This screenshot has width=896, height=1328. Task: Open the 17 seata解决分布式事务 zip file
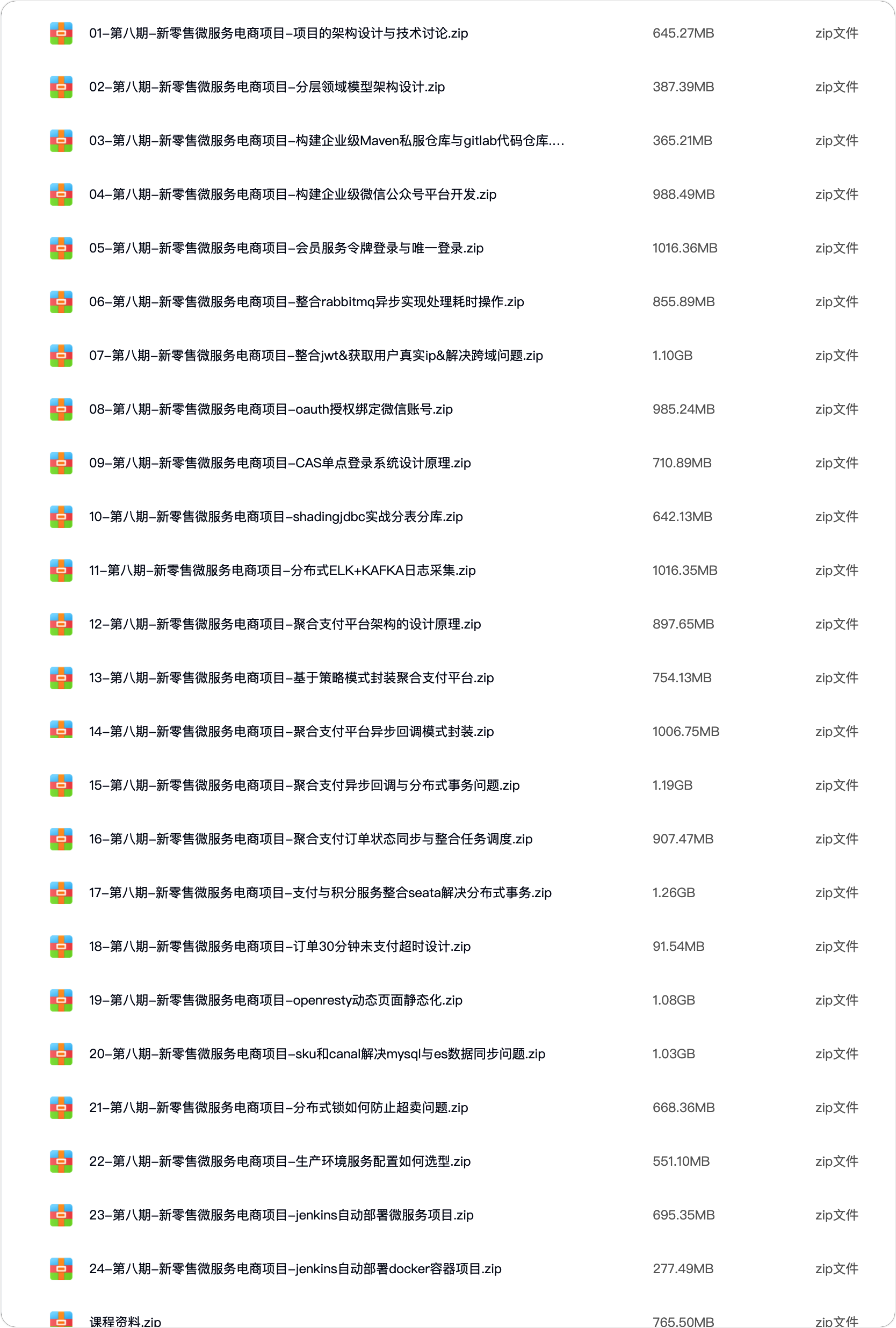(320, 892)
